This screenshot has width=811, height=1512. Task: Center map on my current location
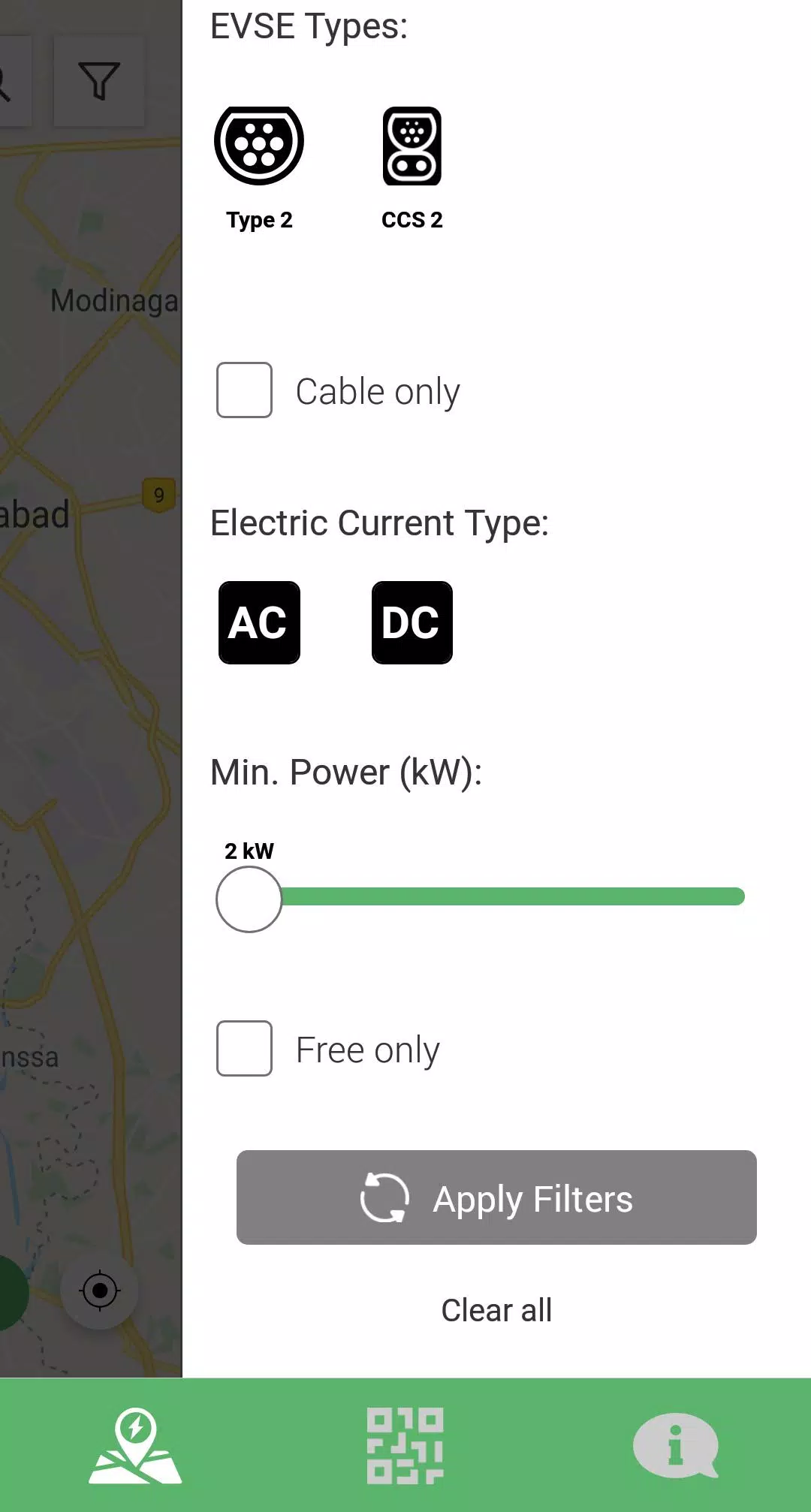99,1291
